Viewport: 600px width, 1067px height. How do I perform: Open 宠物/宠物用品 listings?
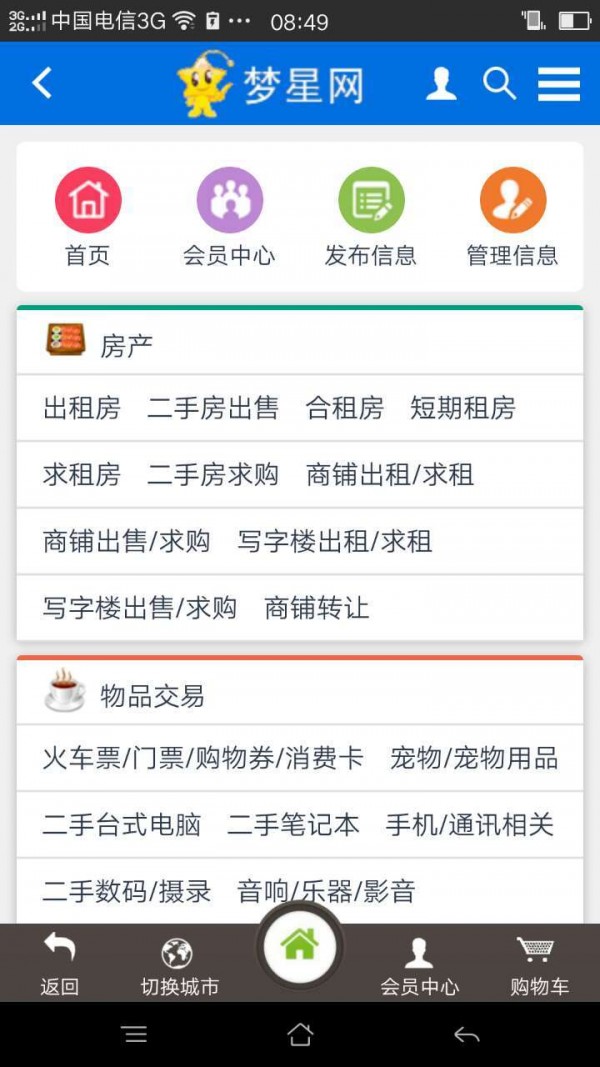point(474,758)
